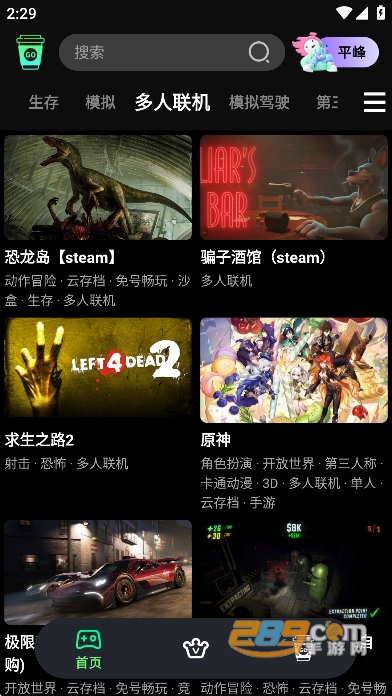
Task: Tap the search field
Action: coord(172,52)
